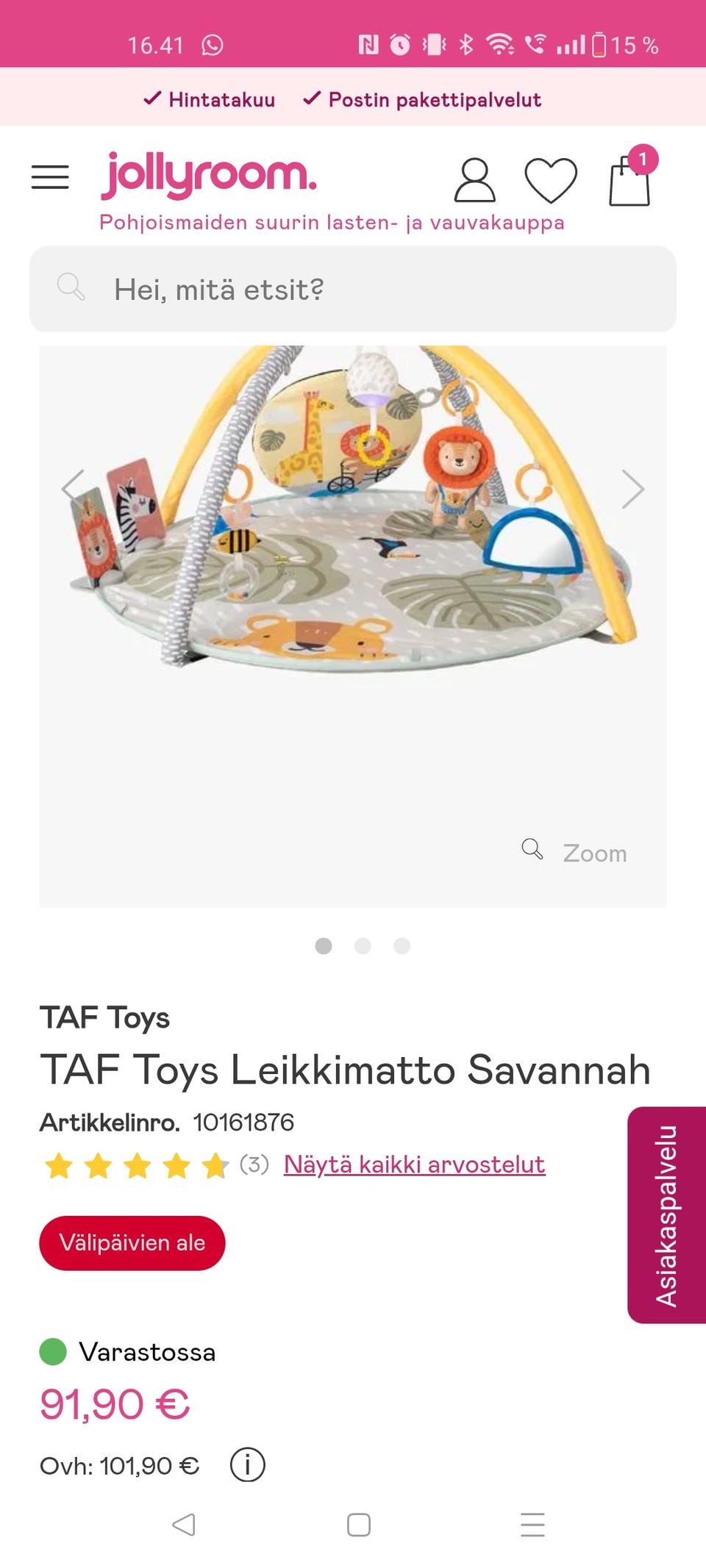Open the Ovh price info icon
This screenshot has width=706, height=1568.
248,1465
